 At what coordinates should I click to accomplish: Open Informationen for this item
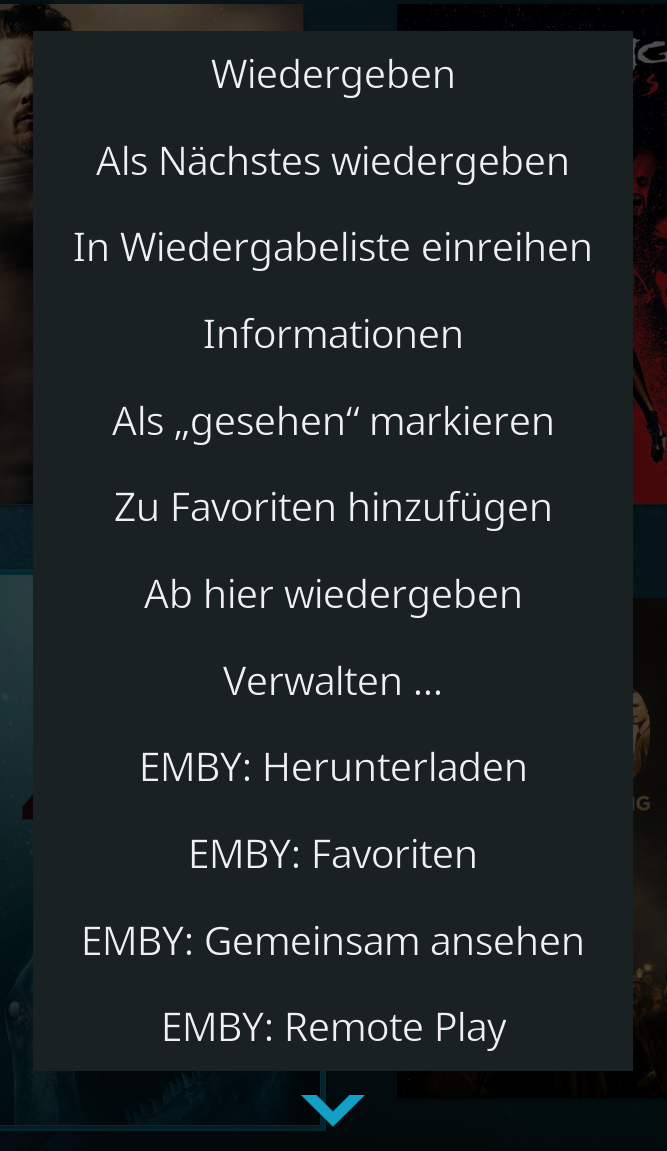pyautogui.click(x=332, y=334)
